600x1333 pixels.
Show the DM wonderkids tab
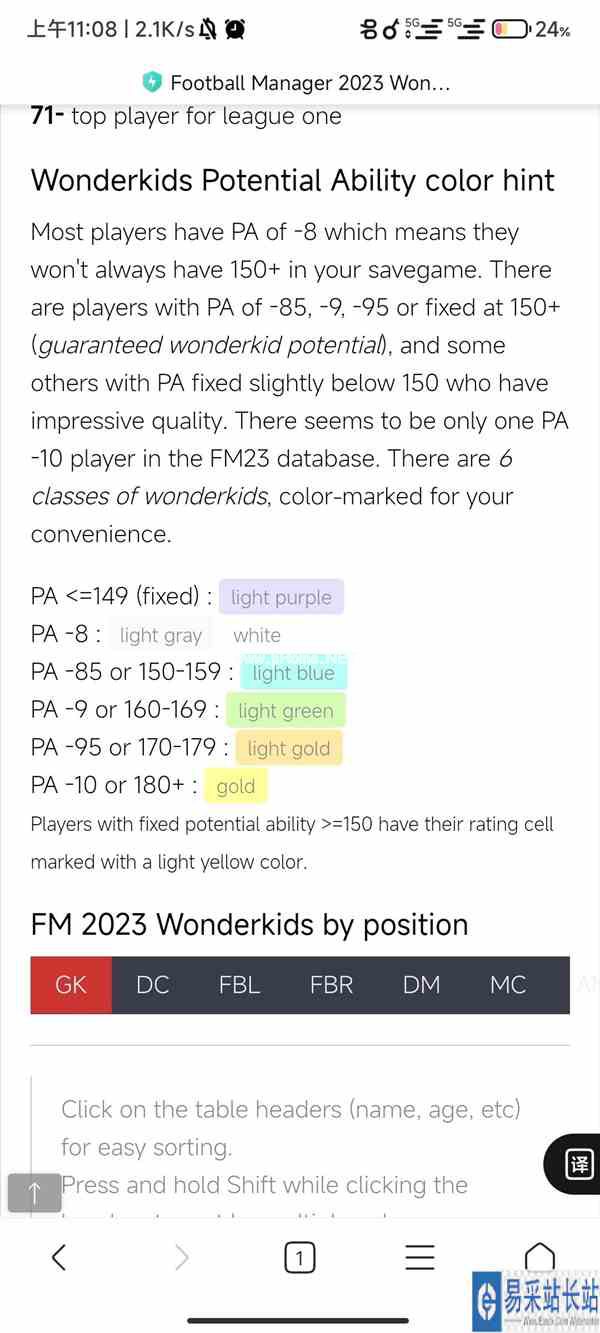click(x=421, y=985)
